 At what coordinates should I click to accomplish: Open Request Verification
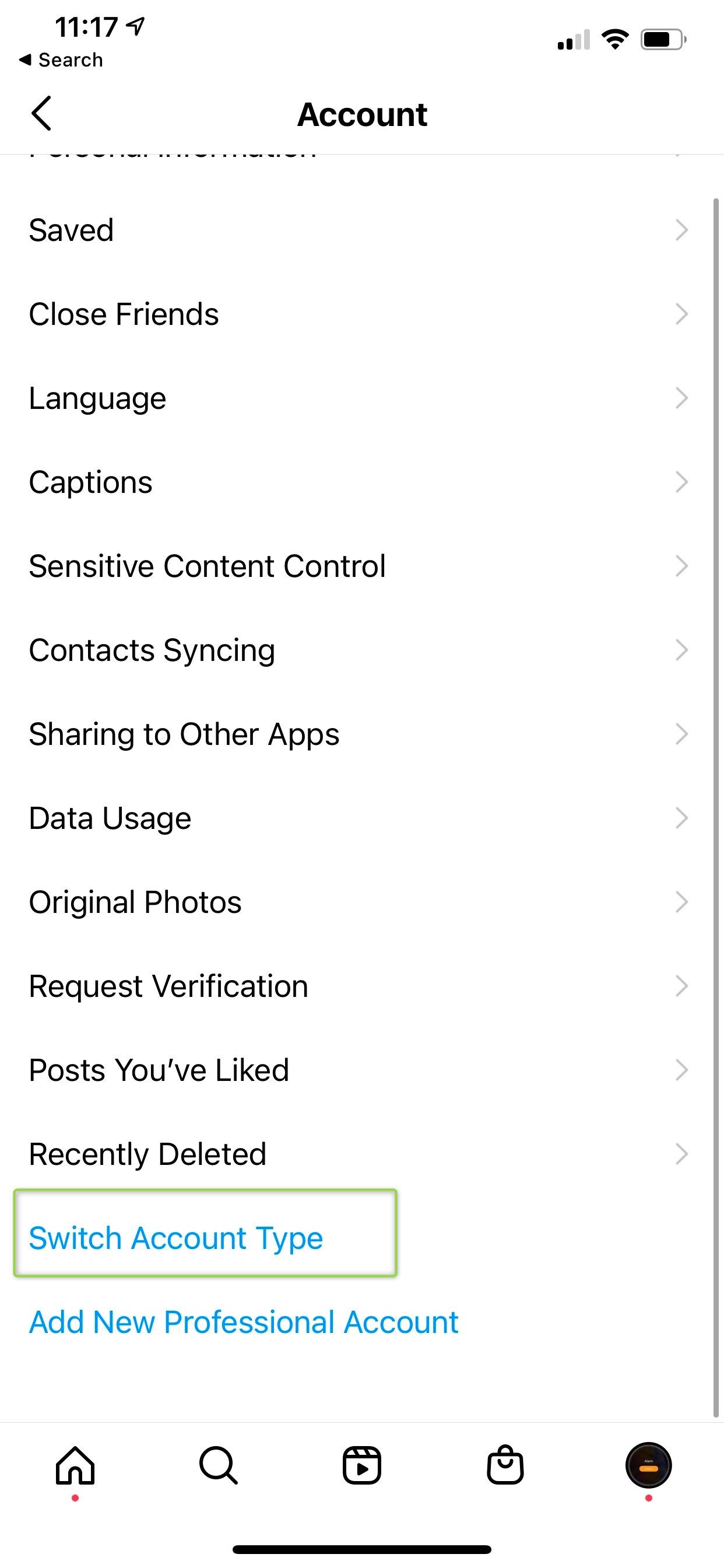(x=362, y=986)
